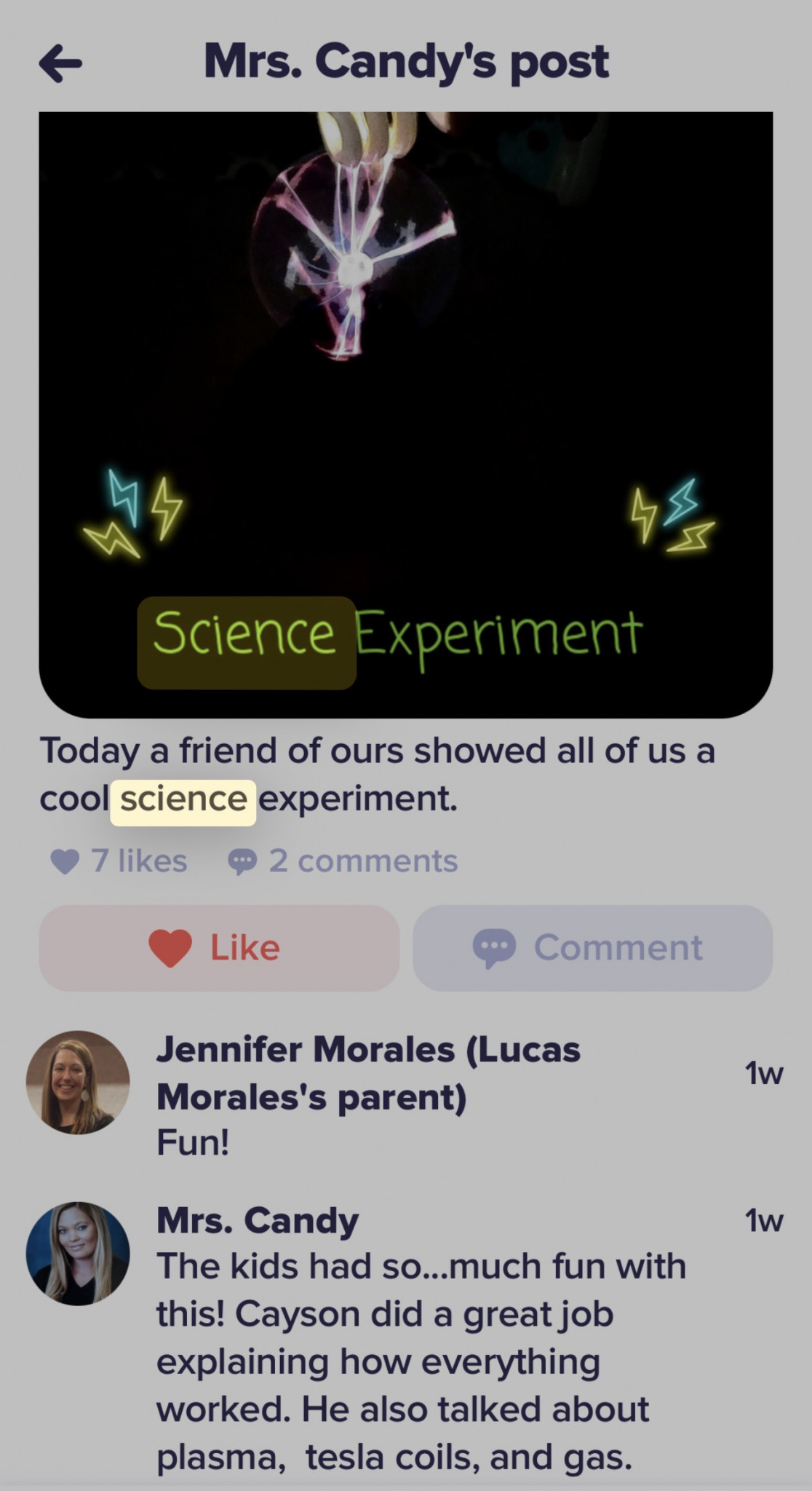
Task: Open Jennifer Morales's profile picture
Action: 78,1082
